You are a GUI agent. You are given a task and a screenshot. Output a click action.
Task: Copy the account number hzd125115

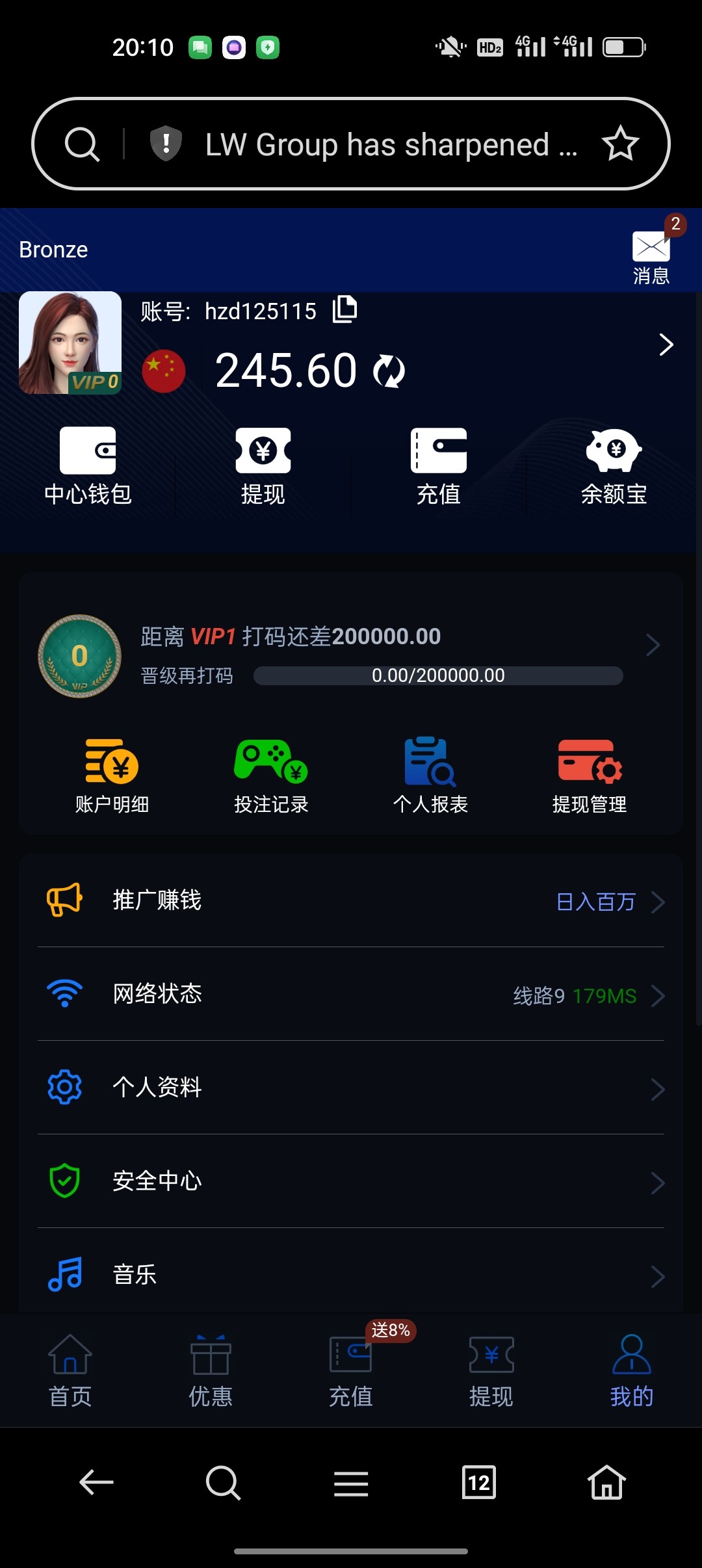click(344, 309)
